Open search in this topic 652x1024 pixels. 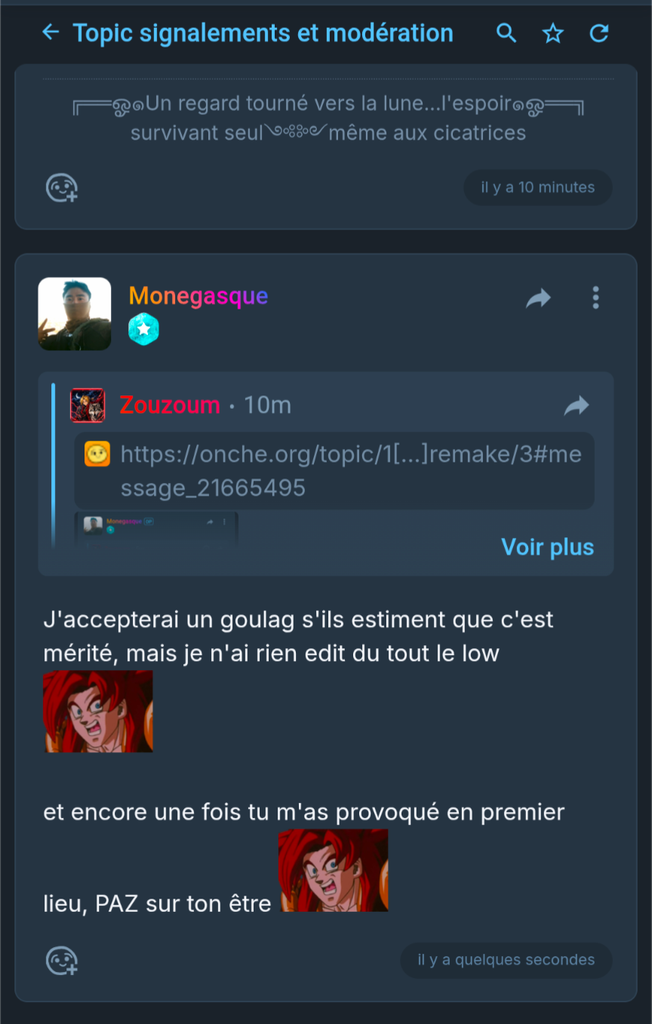507,33
